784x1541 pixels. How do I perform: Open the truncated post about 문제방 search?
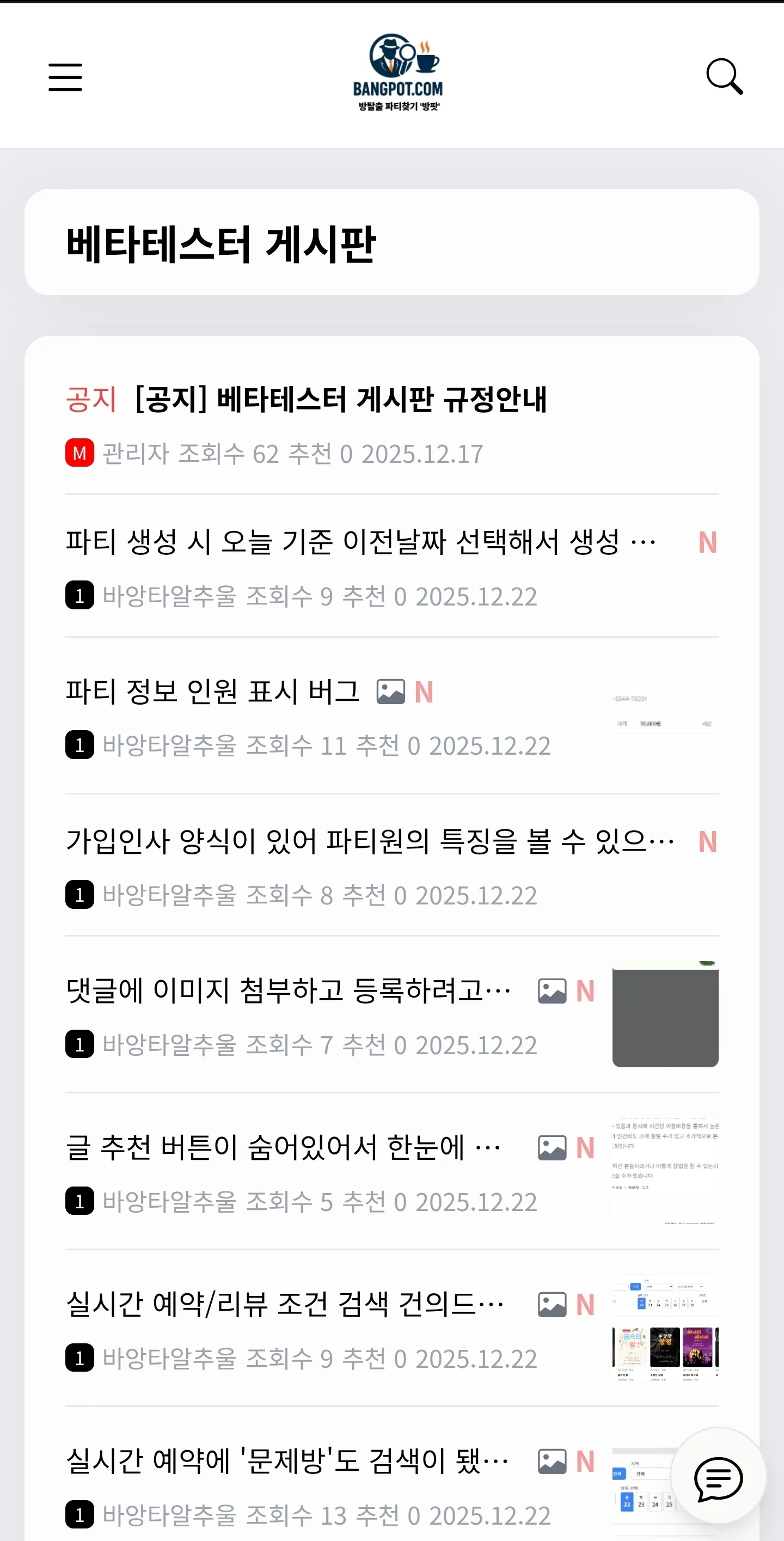click(287, 1459)
